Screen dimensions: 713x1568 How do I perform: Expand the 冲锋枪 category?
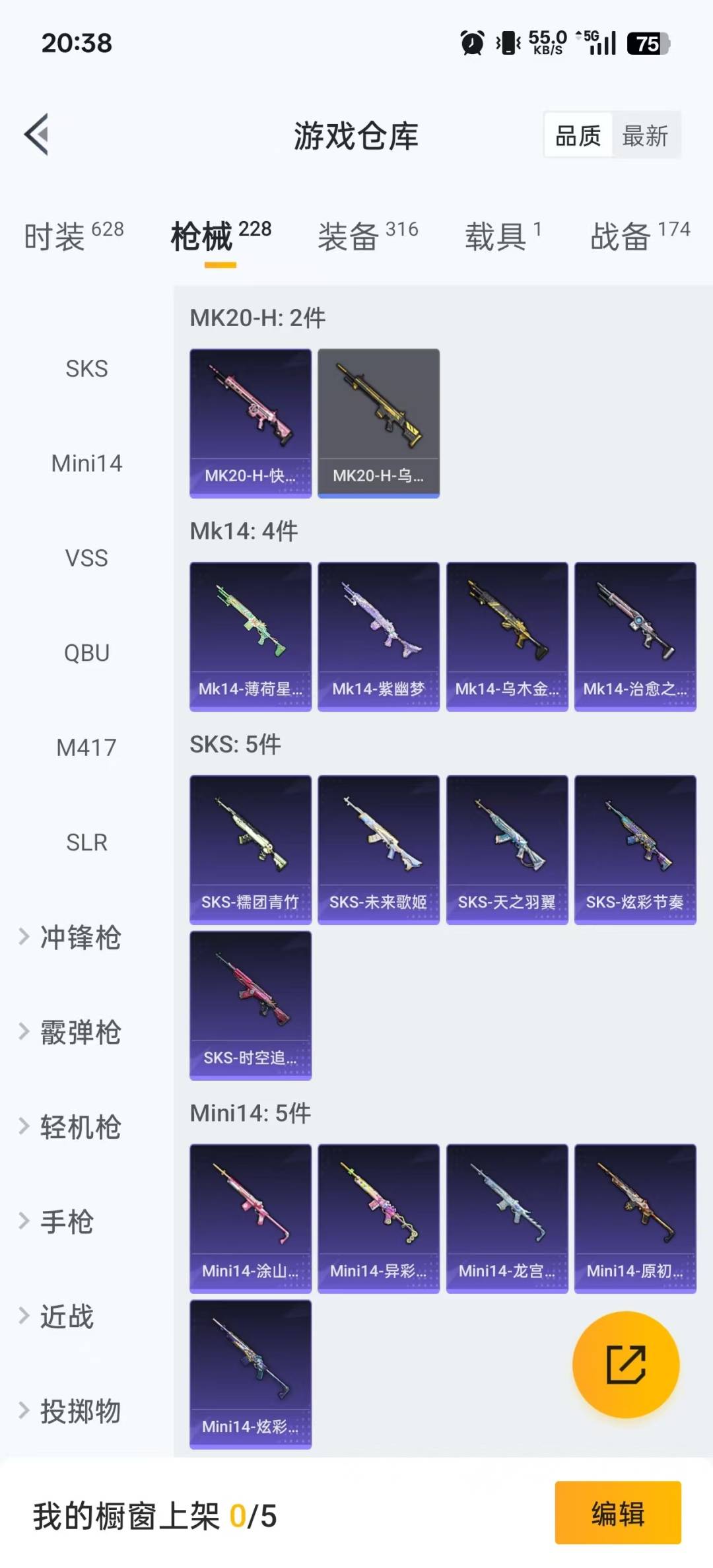[70, 937]
